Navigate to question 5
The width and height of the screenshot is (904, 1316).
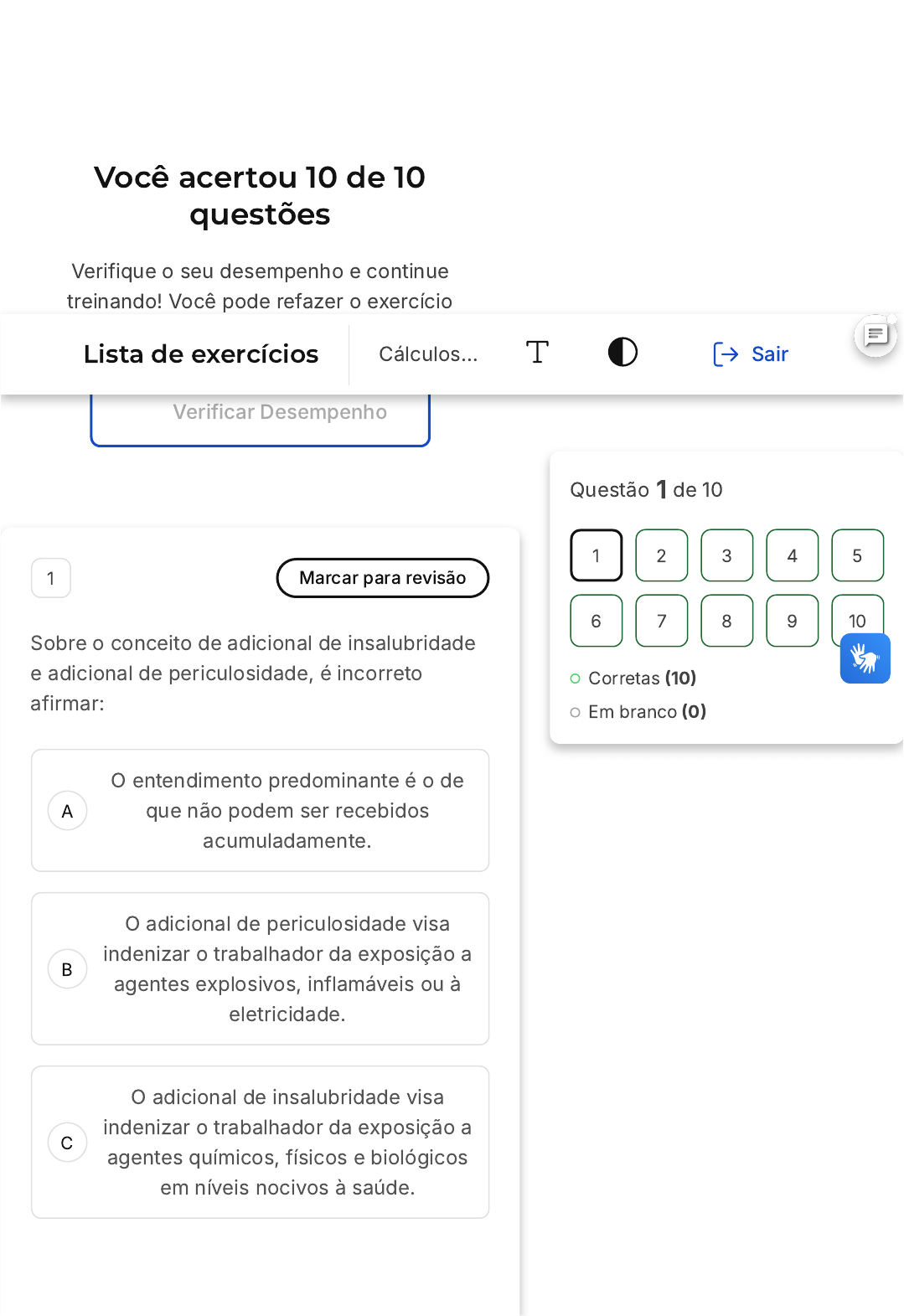858,555
